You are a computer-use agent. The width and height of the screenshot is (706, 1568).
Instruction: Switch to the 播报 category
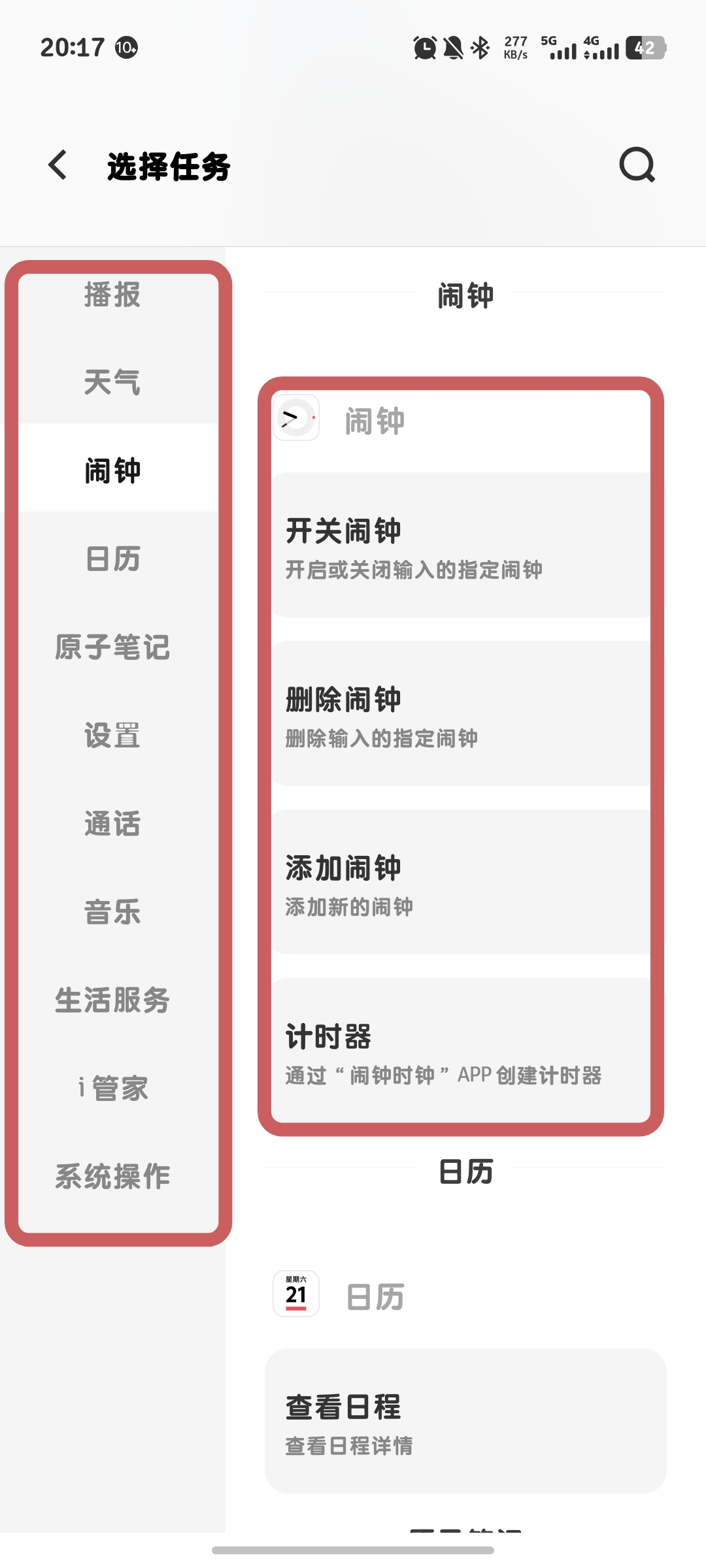click(x=112, y=295)
